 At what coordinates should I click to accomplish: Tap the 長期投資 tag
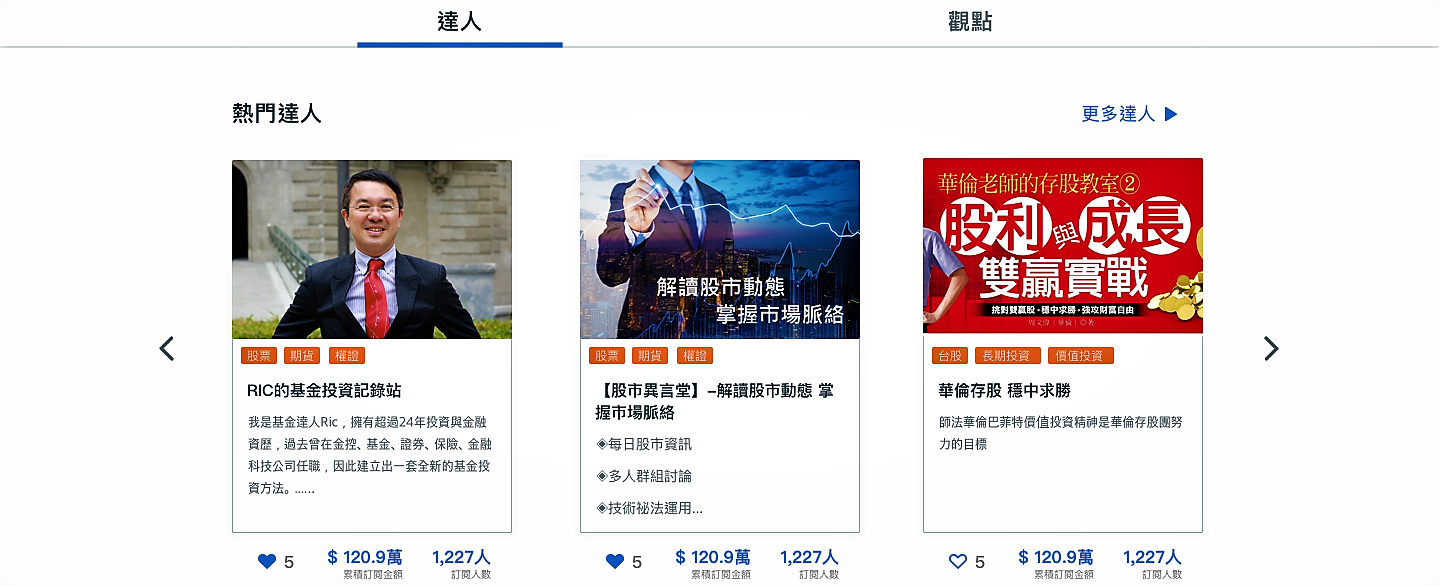(x=1007, y=356)
